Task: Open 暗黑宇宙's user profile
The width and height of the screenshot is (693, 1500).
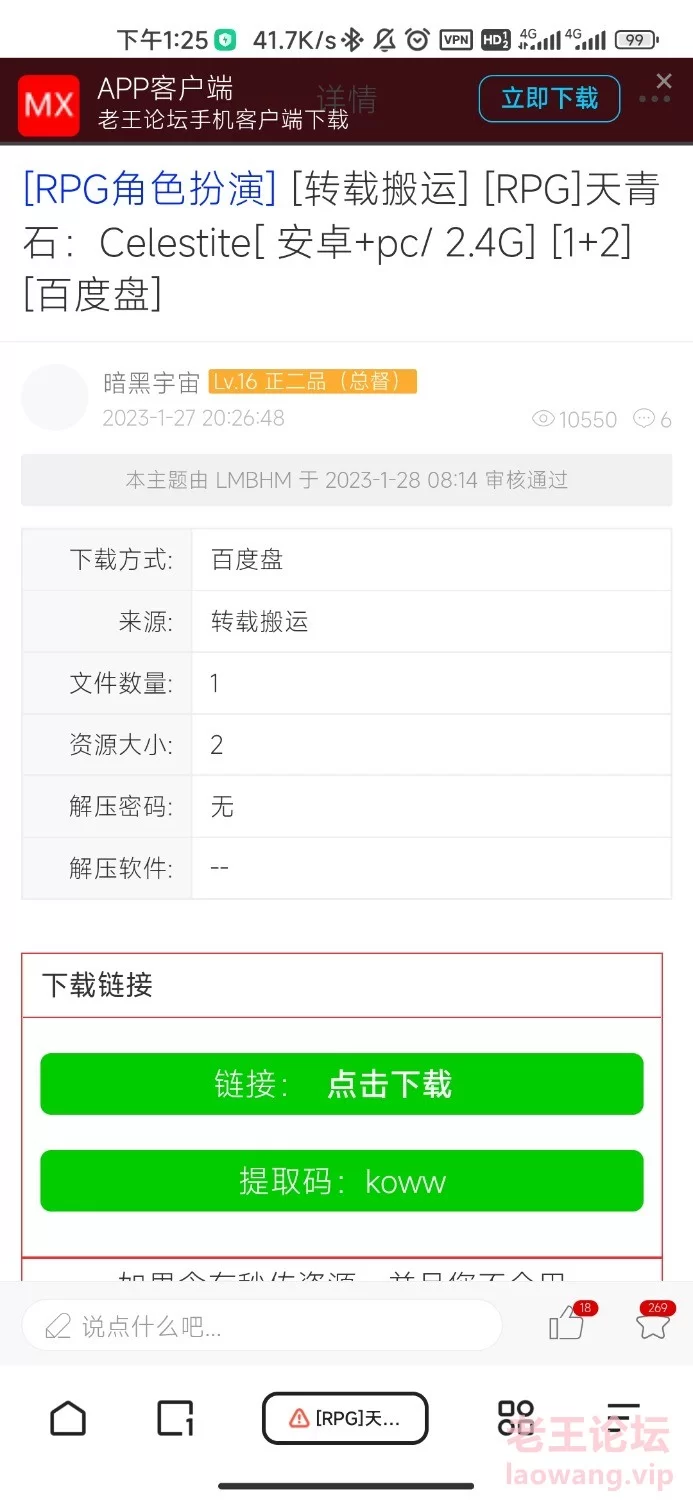Action: tap(152, 382)
